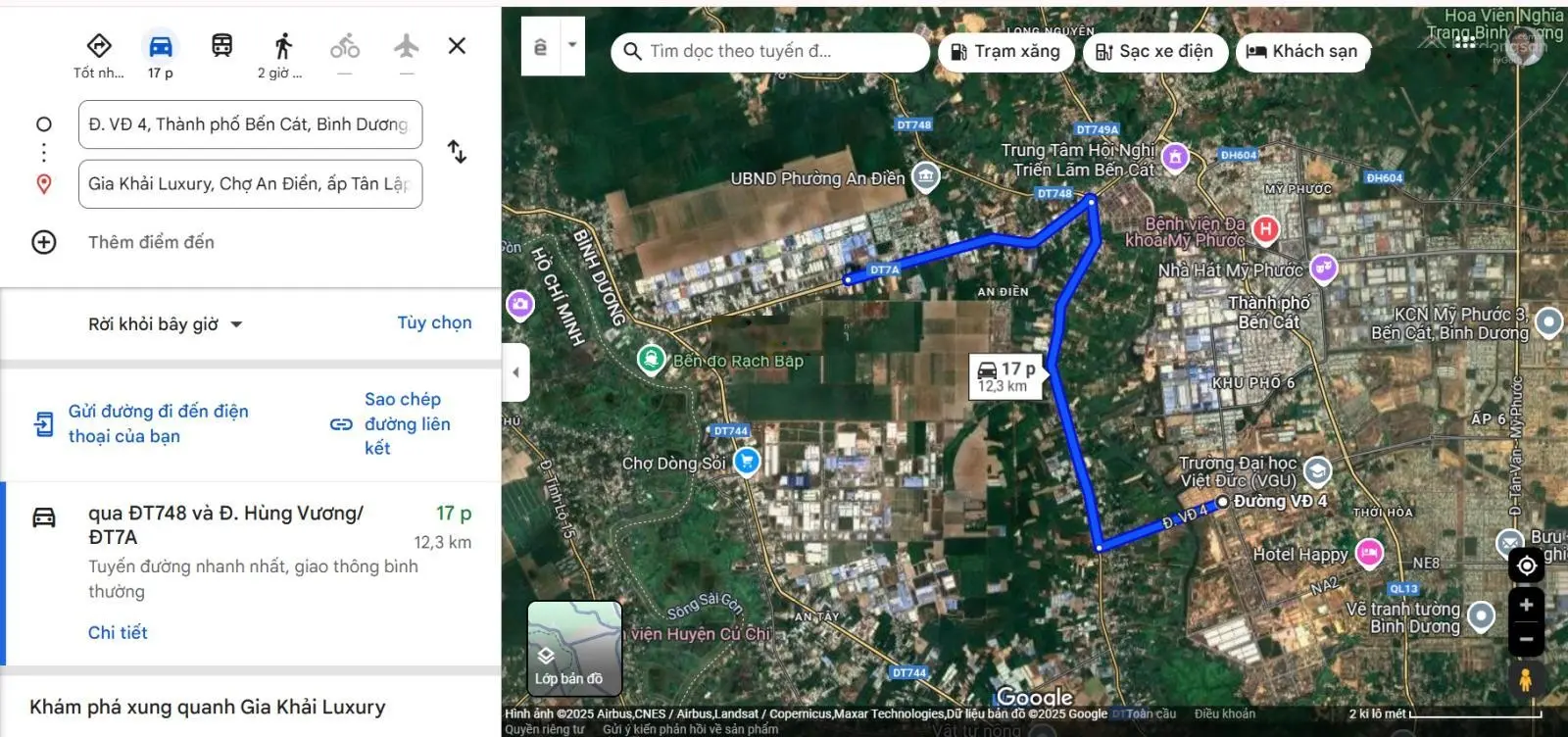Edit destination Gia Khải Luxury field
1568x737 pixels.
pyautogui.click(x=250, y=184)
